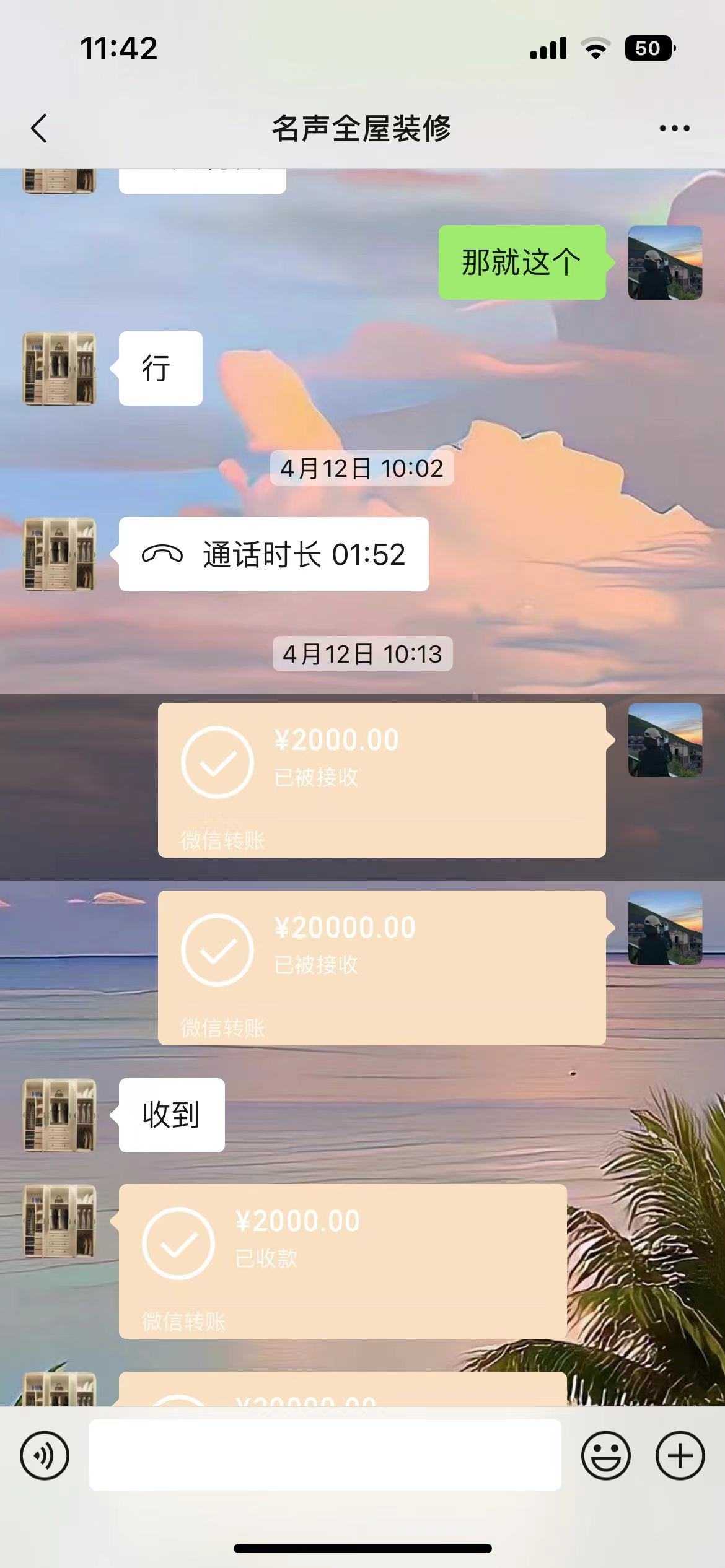Open the sent ¥20000.00 transfer card

(x=381, y=967)
